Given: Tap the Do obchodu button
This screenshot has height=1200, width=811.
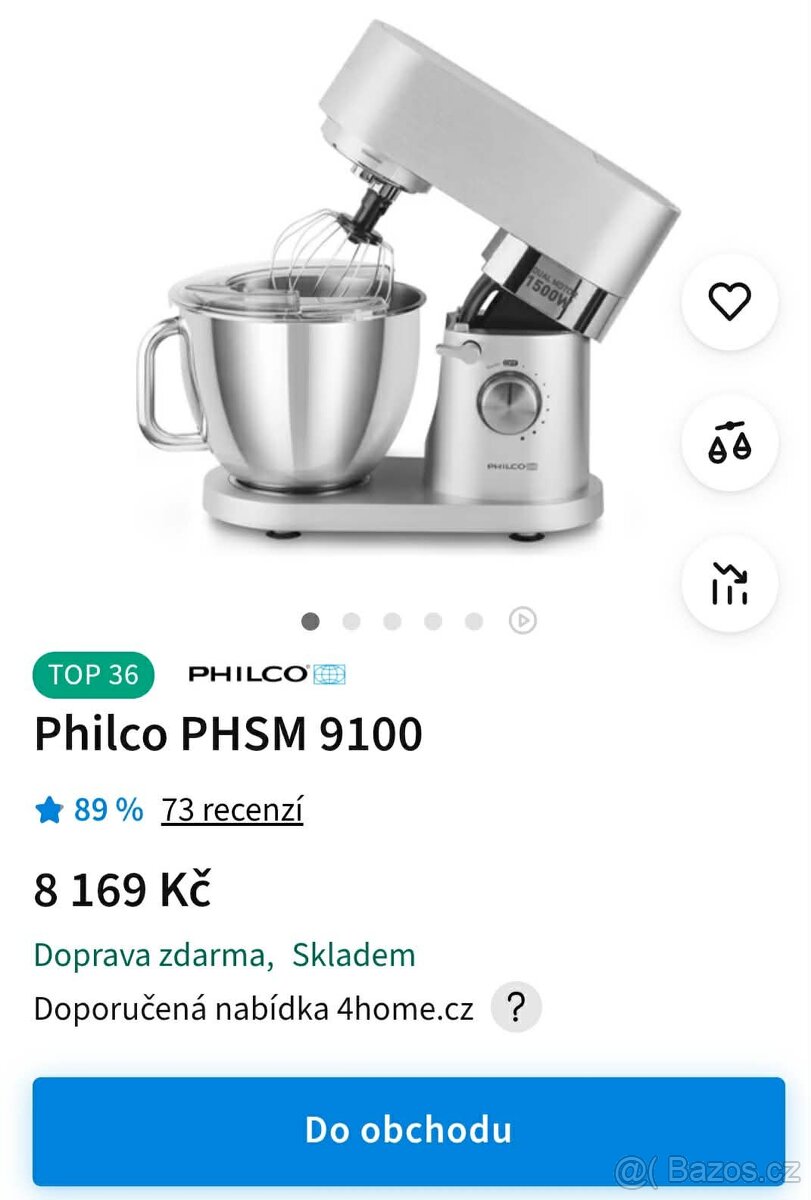Looking at the screenshot, I should click(408, 1130).
